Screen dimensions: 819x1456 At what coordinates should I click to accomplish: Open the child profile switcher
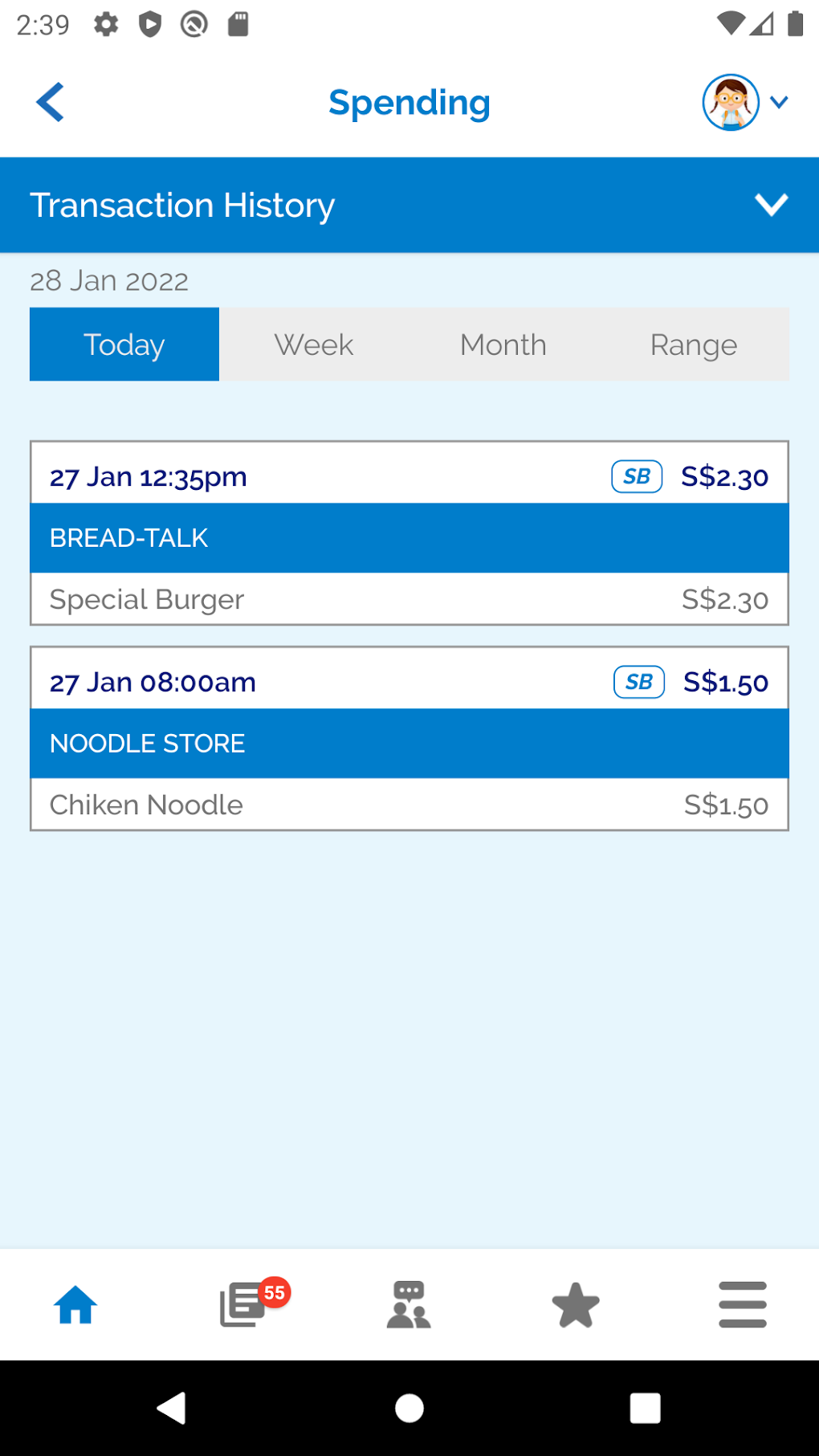745,103
